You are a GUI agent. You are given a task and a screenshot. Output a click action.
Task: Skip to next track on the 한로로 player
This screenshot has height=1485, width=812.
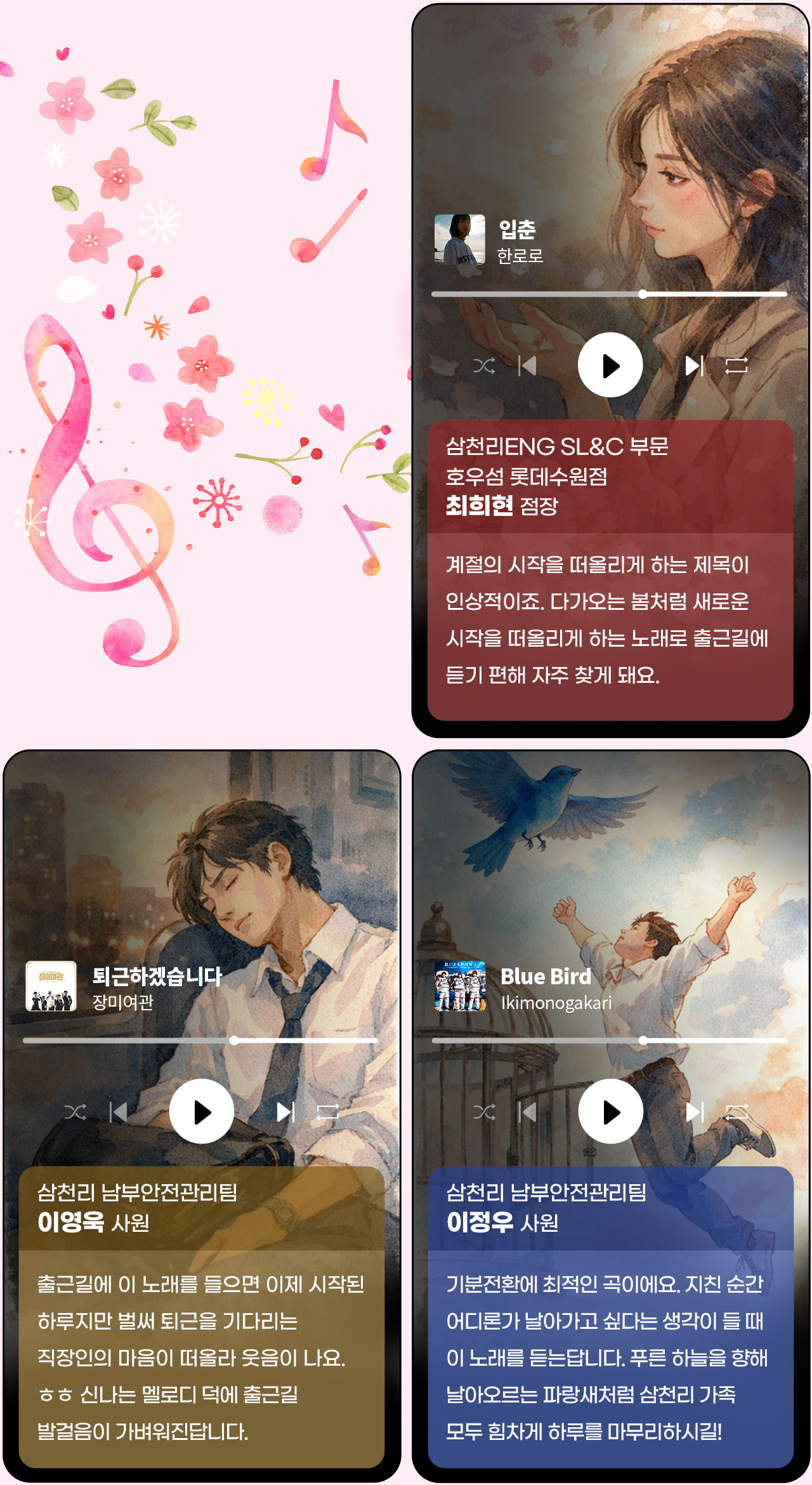695,365
